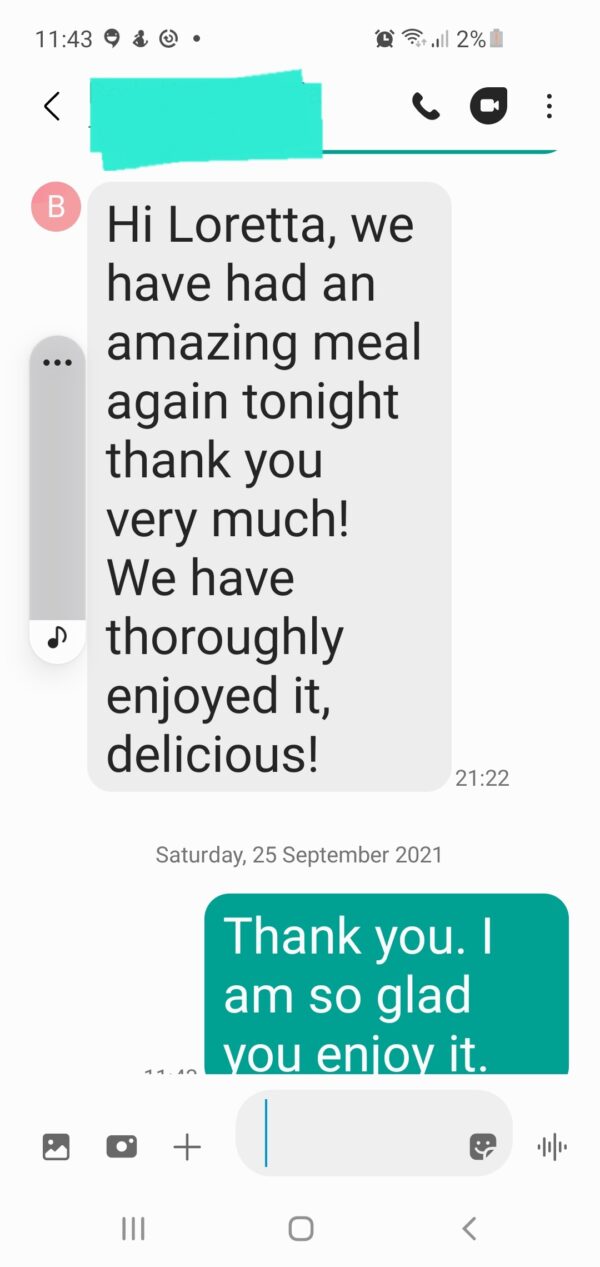The image size is (600, 1267).
Task: Open recent apps from navigation bar
Action: pos(133,1228)
